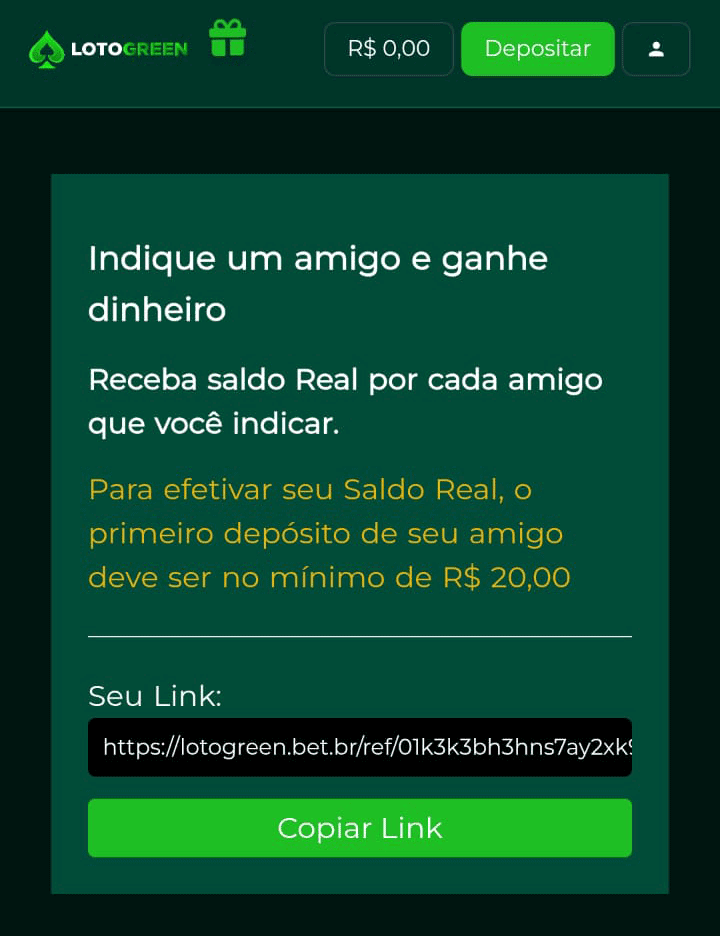Image resolution: width=720 pixels, height=936 pixels.
Task: Select the green gift box in the header
Action: coord(228,42)
